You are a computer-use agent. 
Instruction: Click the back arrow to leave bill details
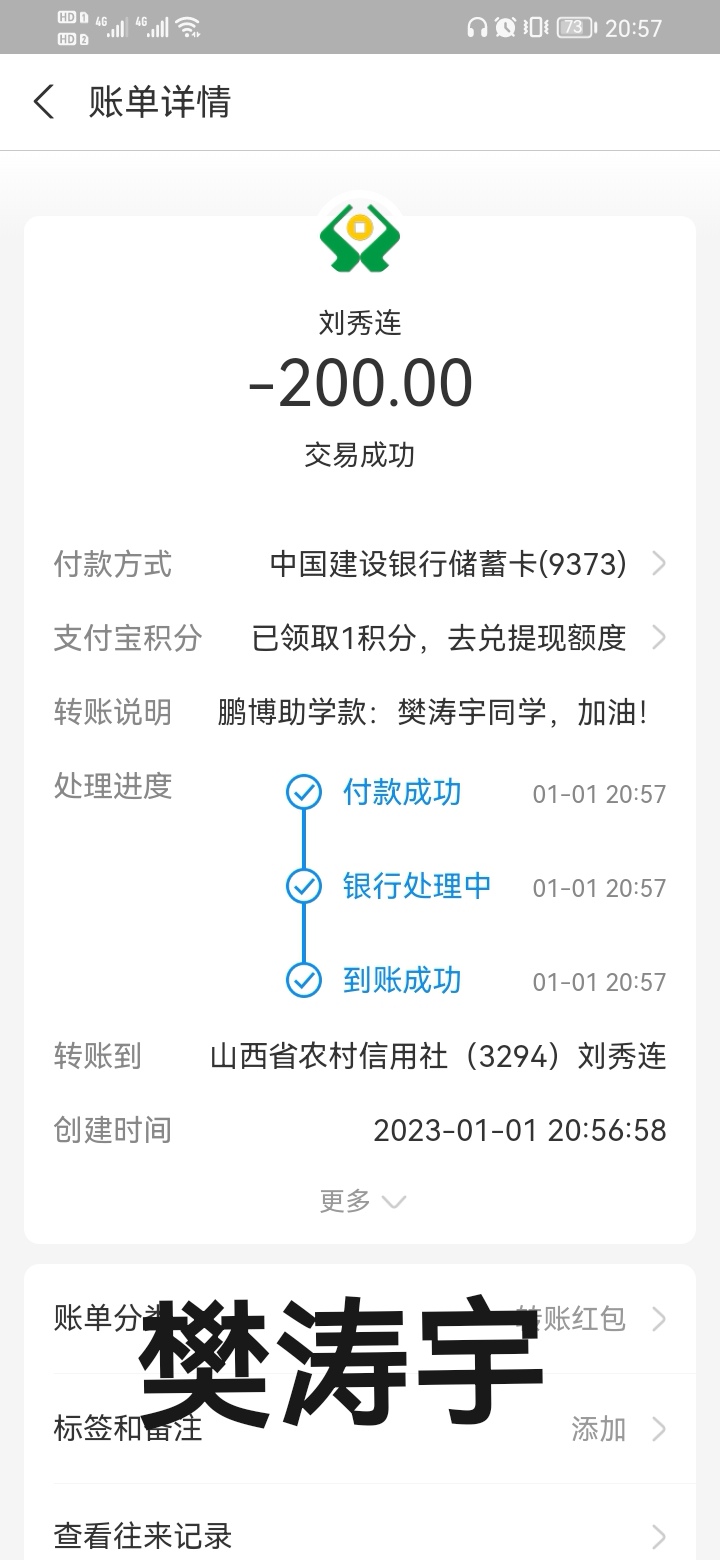click(x=42, y=102)
